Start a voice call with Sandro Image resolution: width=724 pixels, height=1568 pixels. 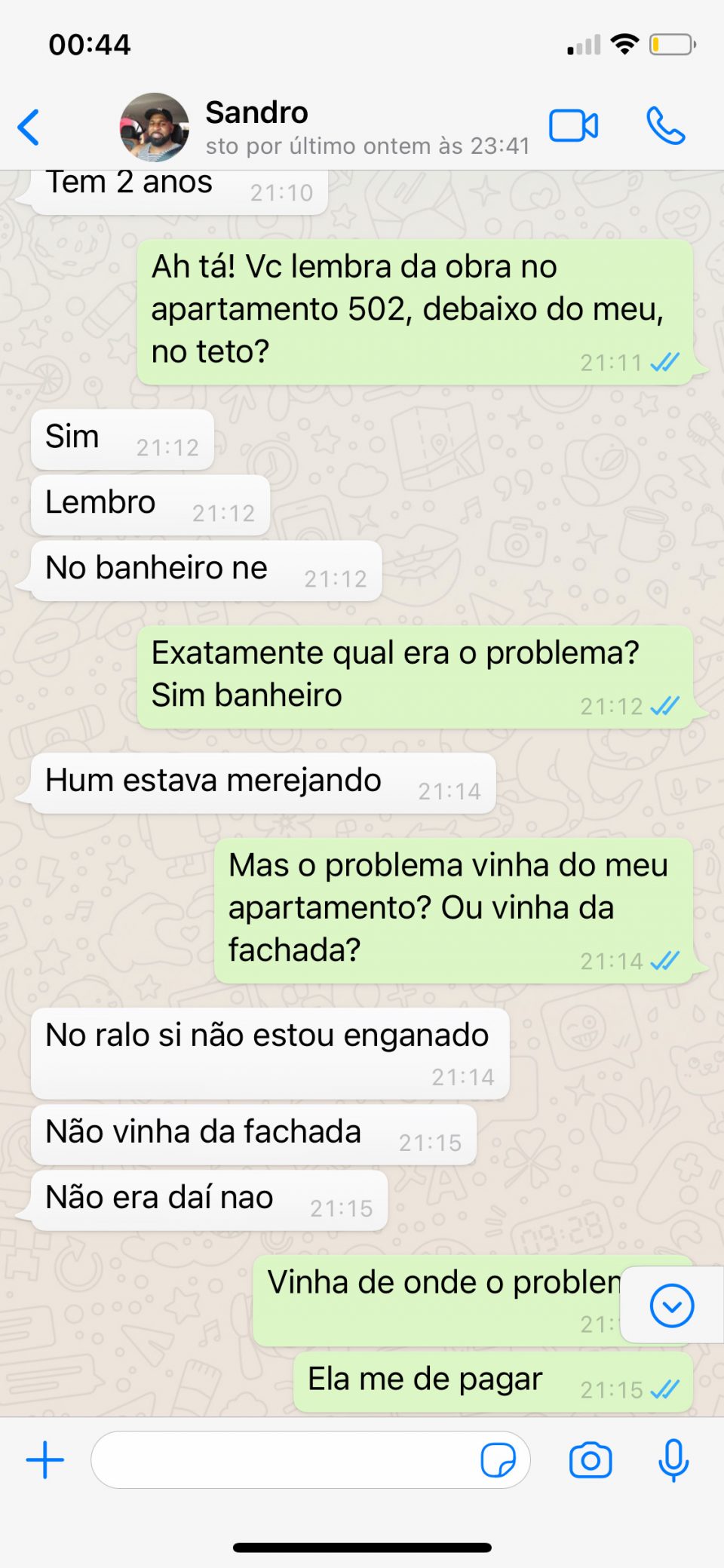[x=666, y=126]
